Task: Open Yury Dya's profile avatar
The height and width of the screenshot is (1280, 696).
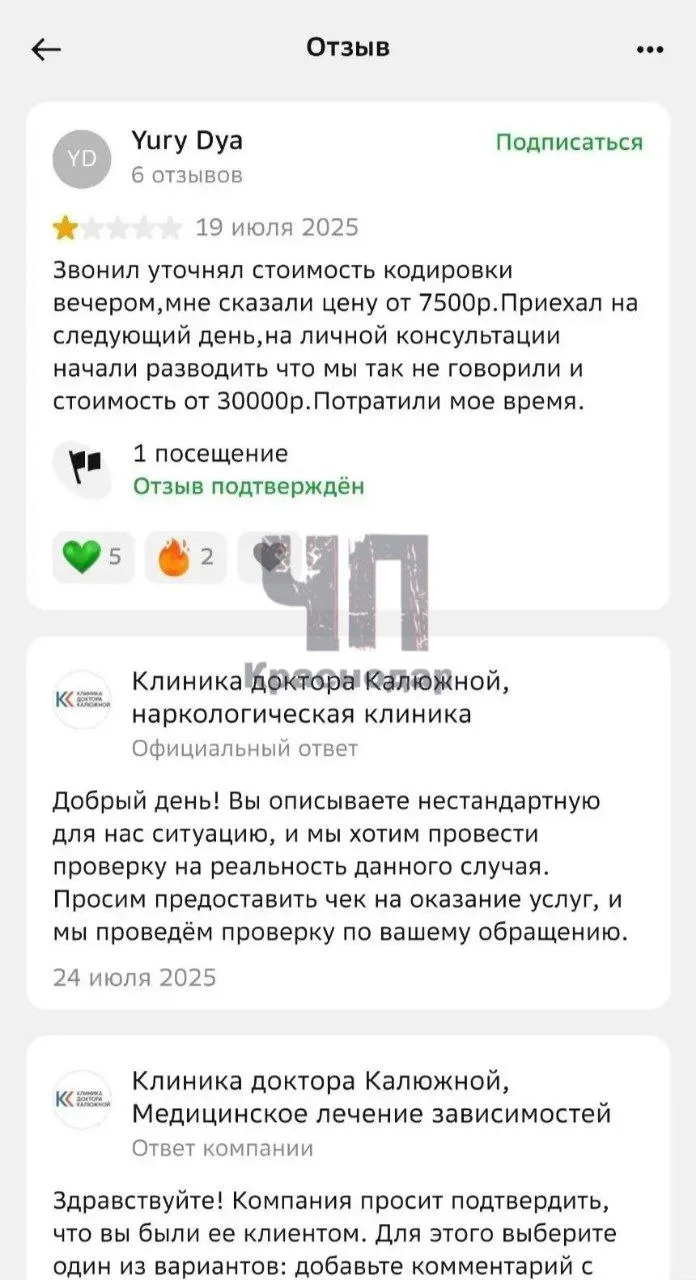Action: click(x=82, y=158)
